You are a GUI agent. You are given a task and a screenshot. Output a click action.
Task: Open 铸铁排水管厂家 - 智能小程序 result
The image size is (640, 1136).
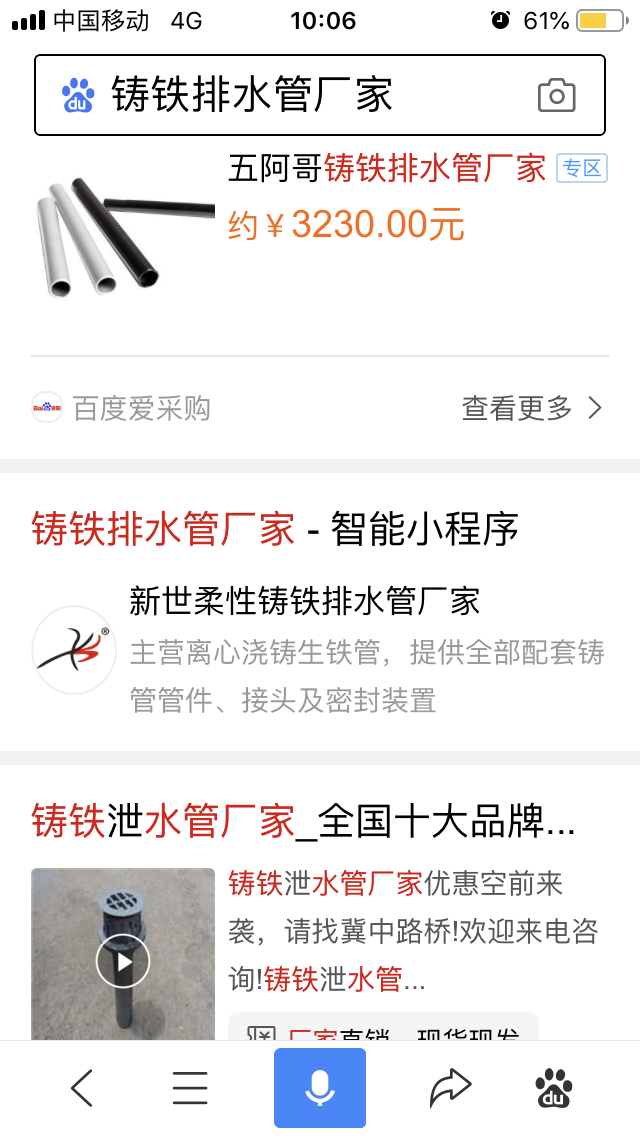(275, 529)
